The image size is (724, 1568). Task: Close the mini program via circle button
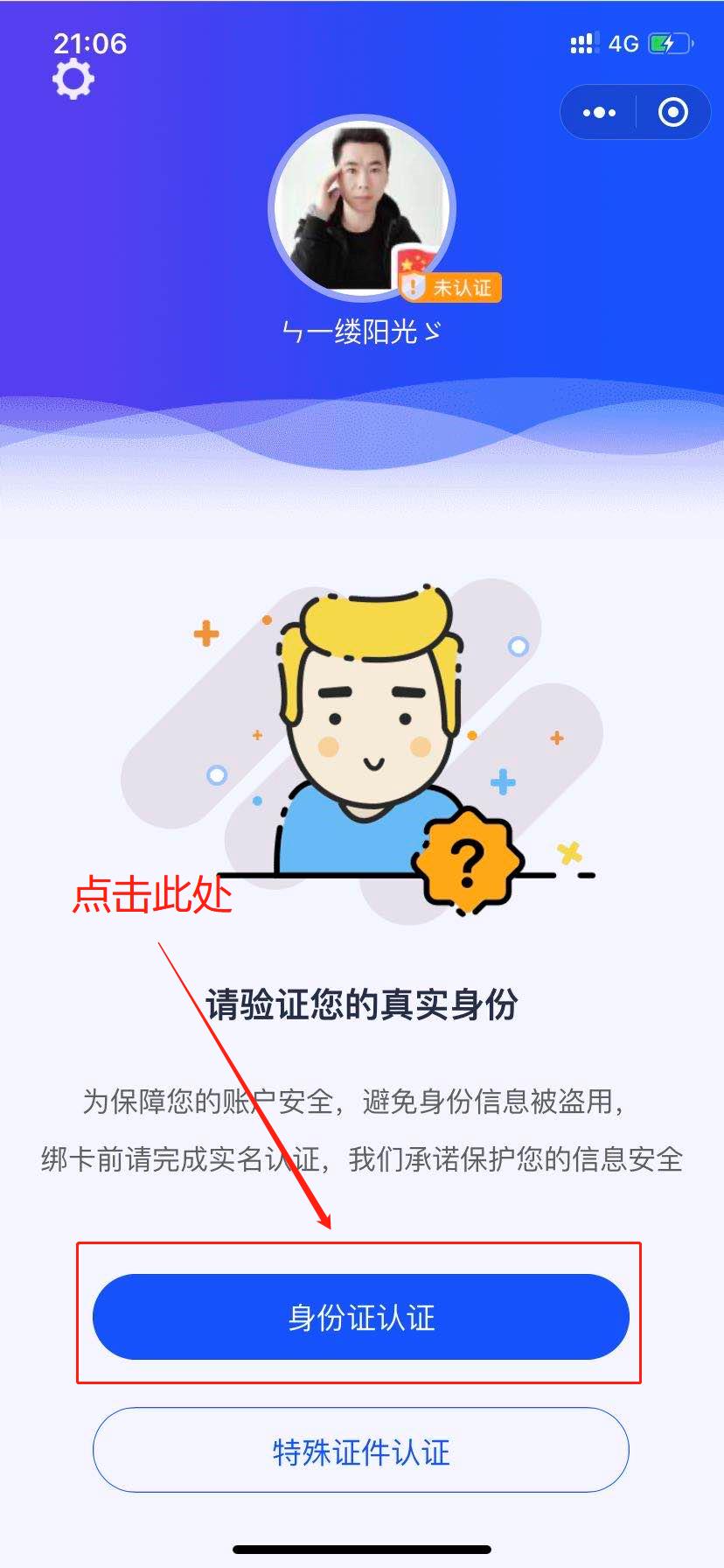tap(672, 113)
